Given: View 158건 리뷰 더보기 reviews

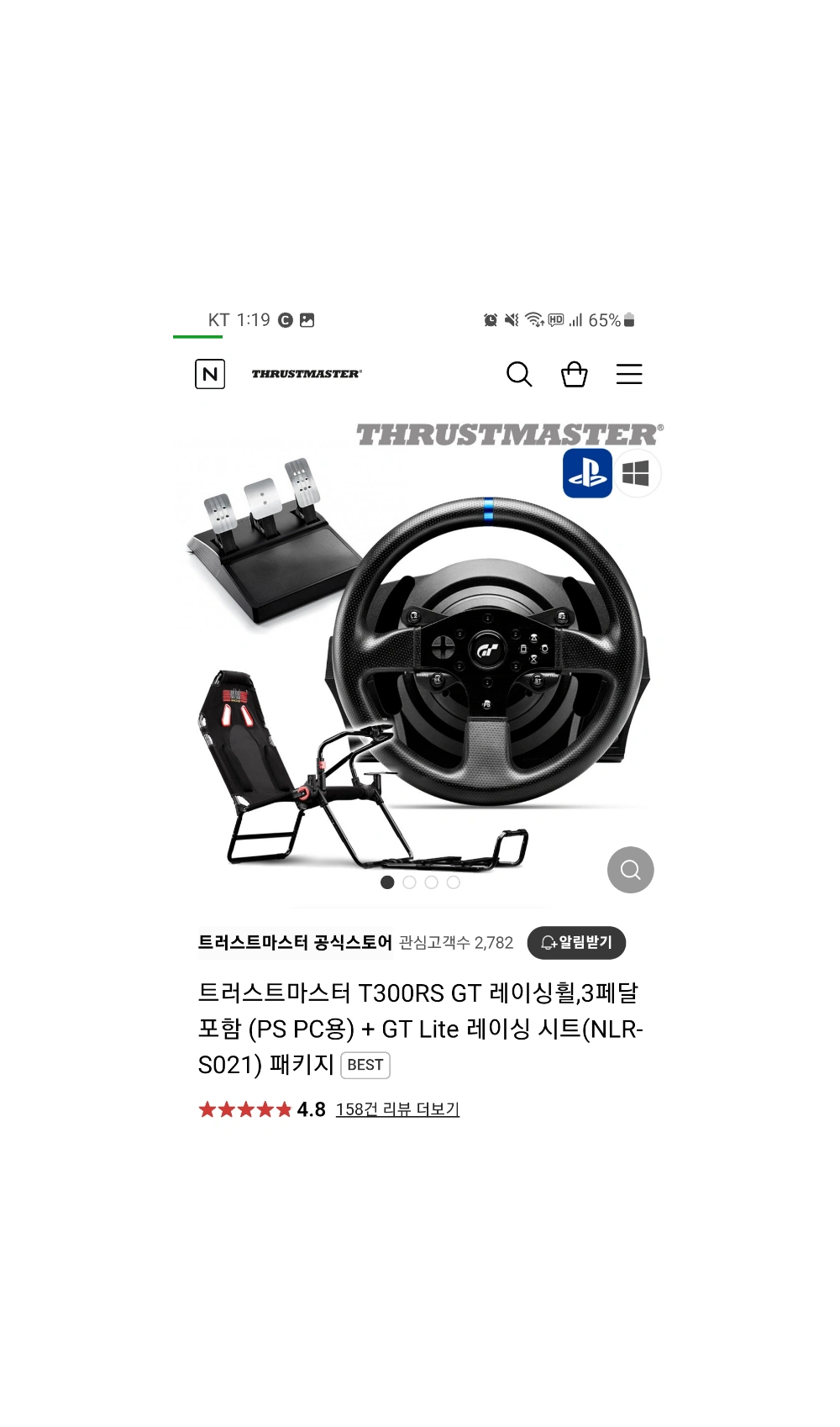Looking at the screenshot, I should [x=397, y=1109].
